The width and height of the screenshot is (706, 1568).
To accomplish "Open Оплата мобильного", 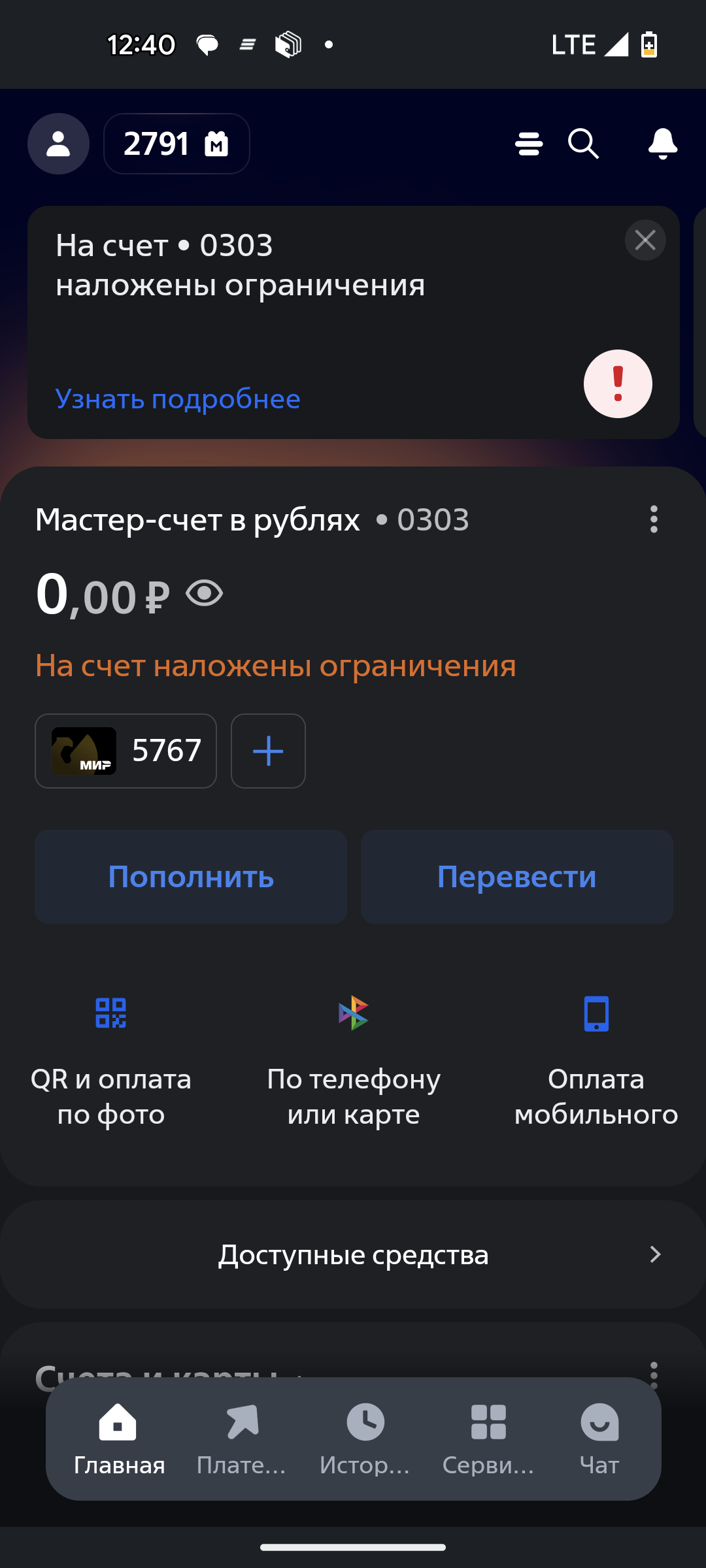I will coord(596,1062).
